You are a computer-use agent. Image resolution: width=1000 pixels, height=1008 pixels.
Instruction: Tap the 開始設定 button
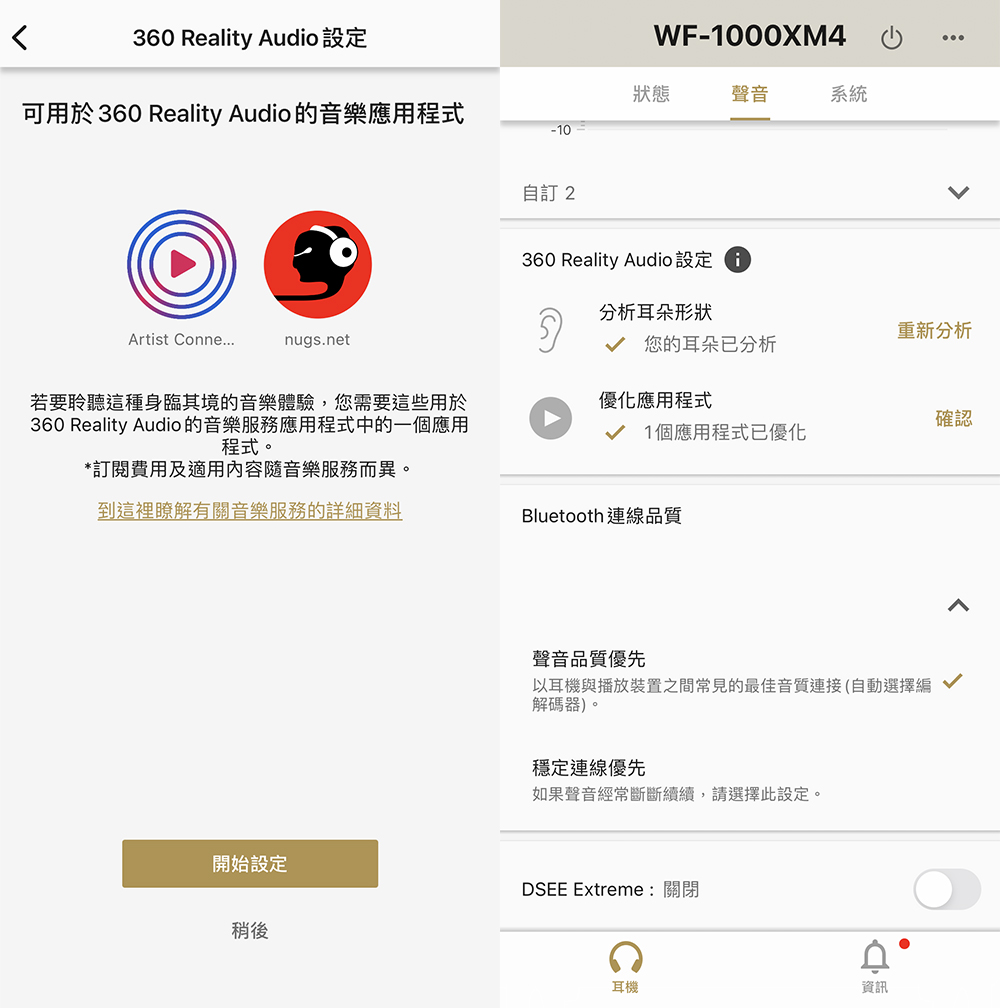coord(250,864)
